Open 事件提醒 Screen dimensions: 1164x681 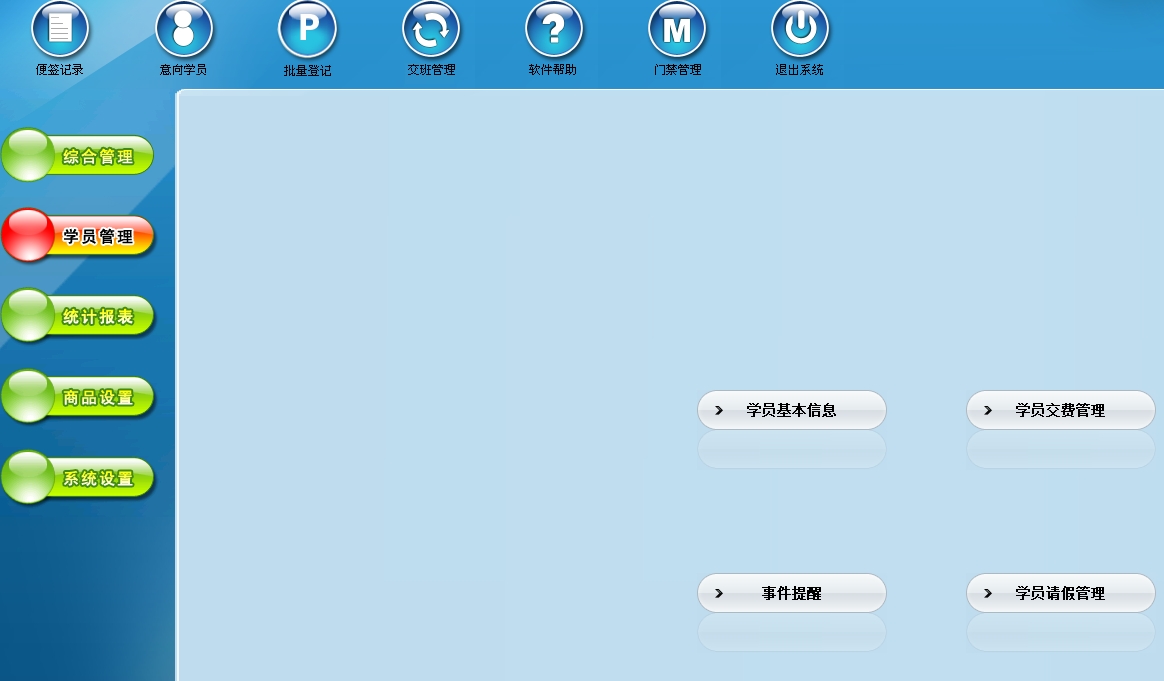coord(791,593)
